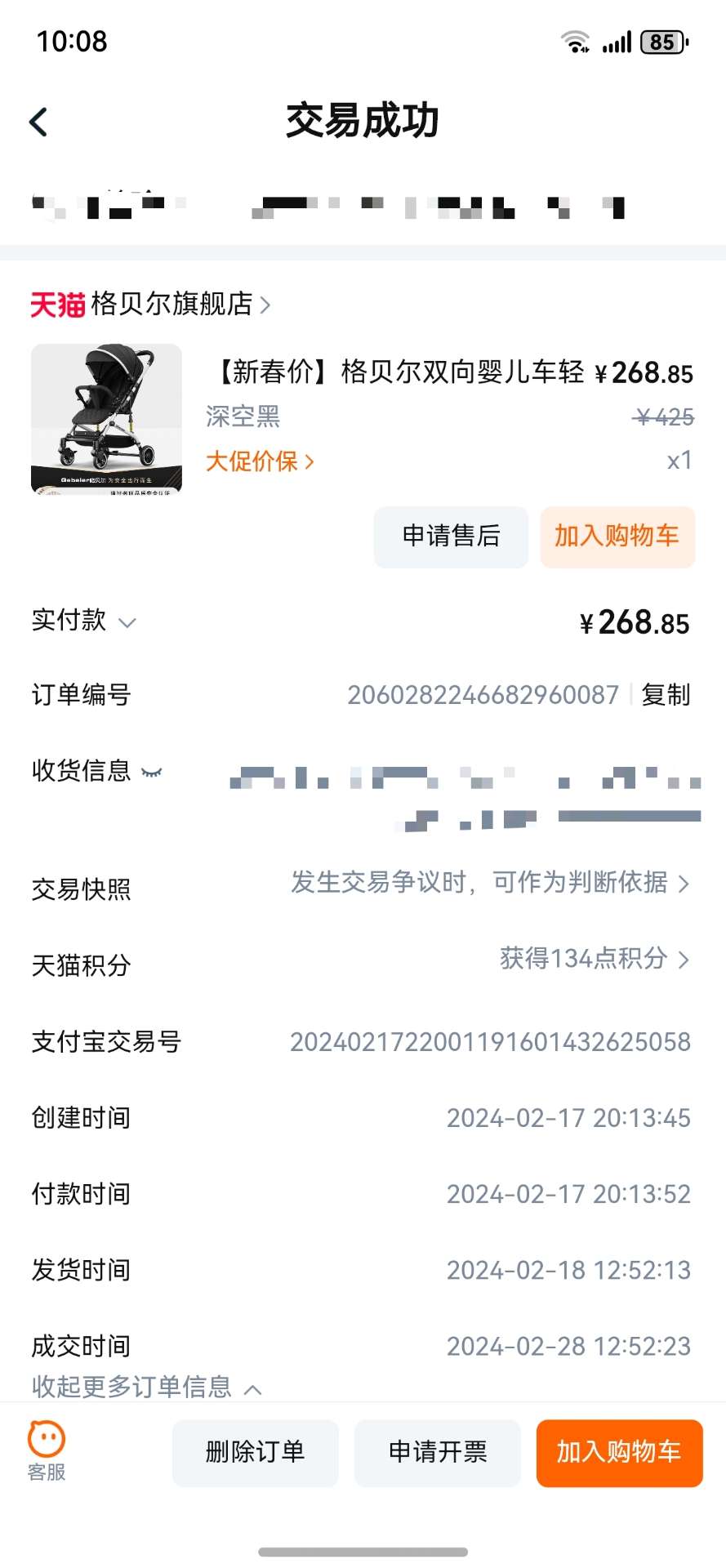The height and width of the screenshot is (1568, 726).
Task: Contact 客服 customer service
Action: click(47, 1451)
